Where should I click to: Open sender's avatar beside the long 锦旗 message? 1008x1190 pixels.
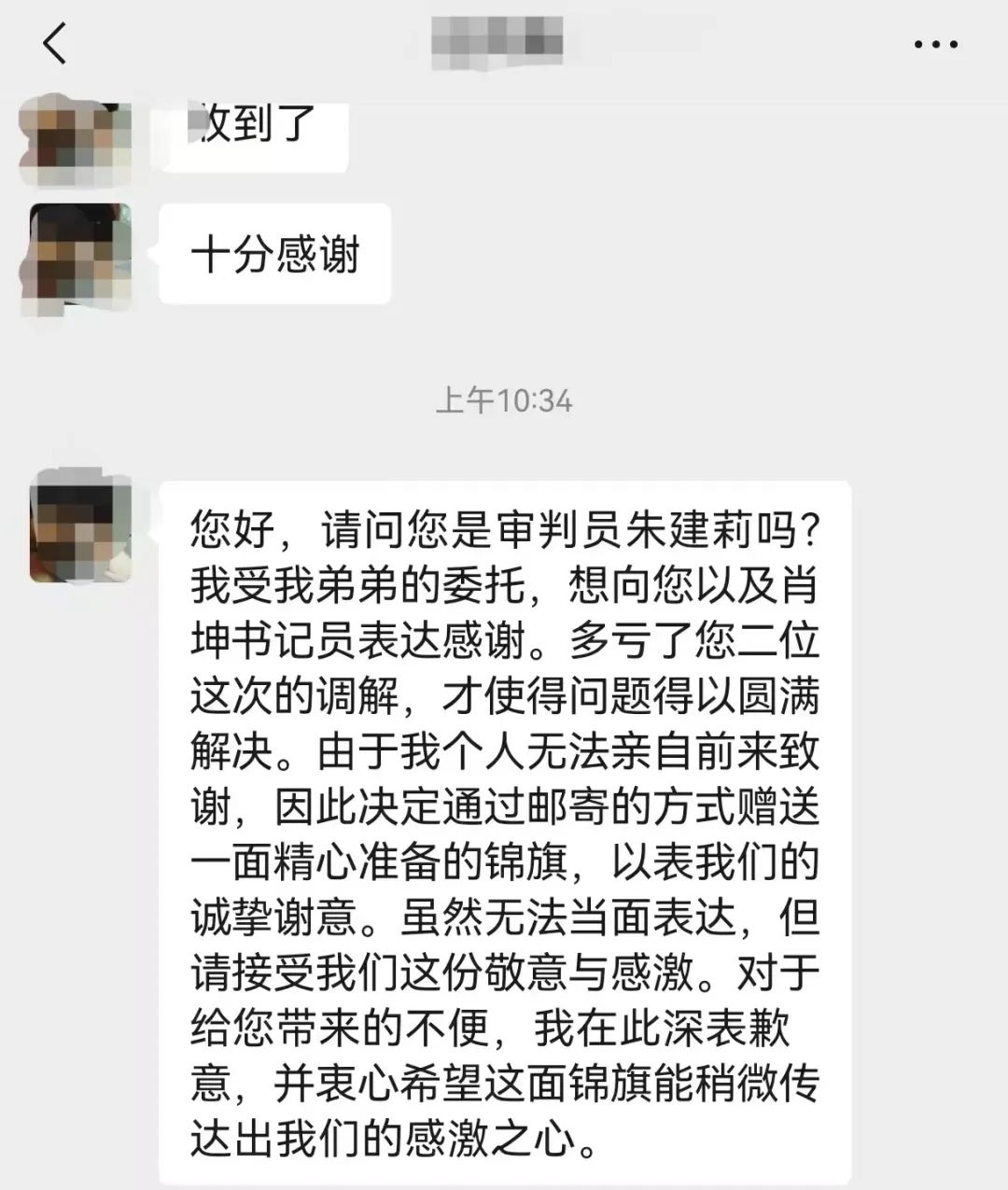[80, 527]
